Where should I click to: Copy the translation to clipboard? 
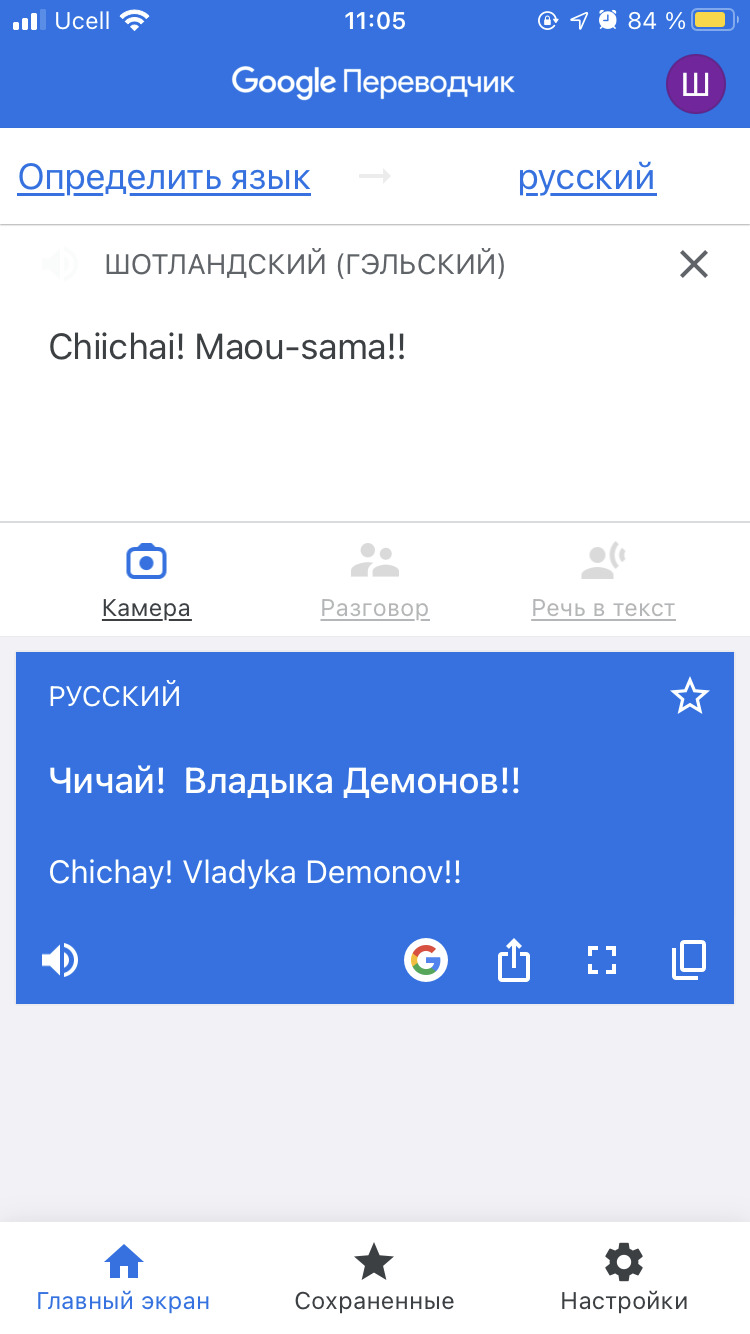click(688, 960)
